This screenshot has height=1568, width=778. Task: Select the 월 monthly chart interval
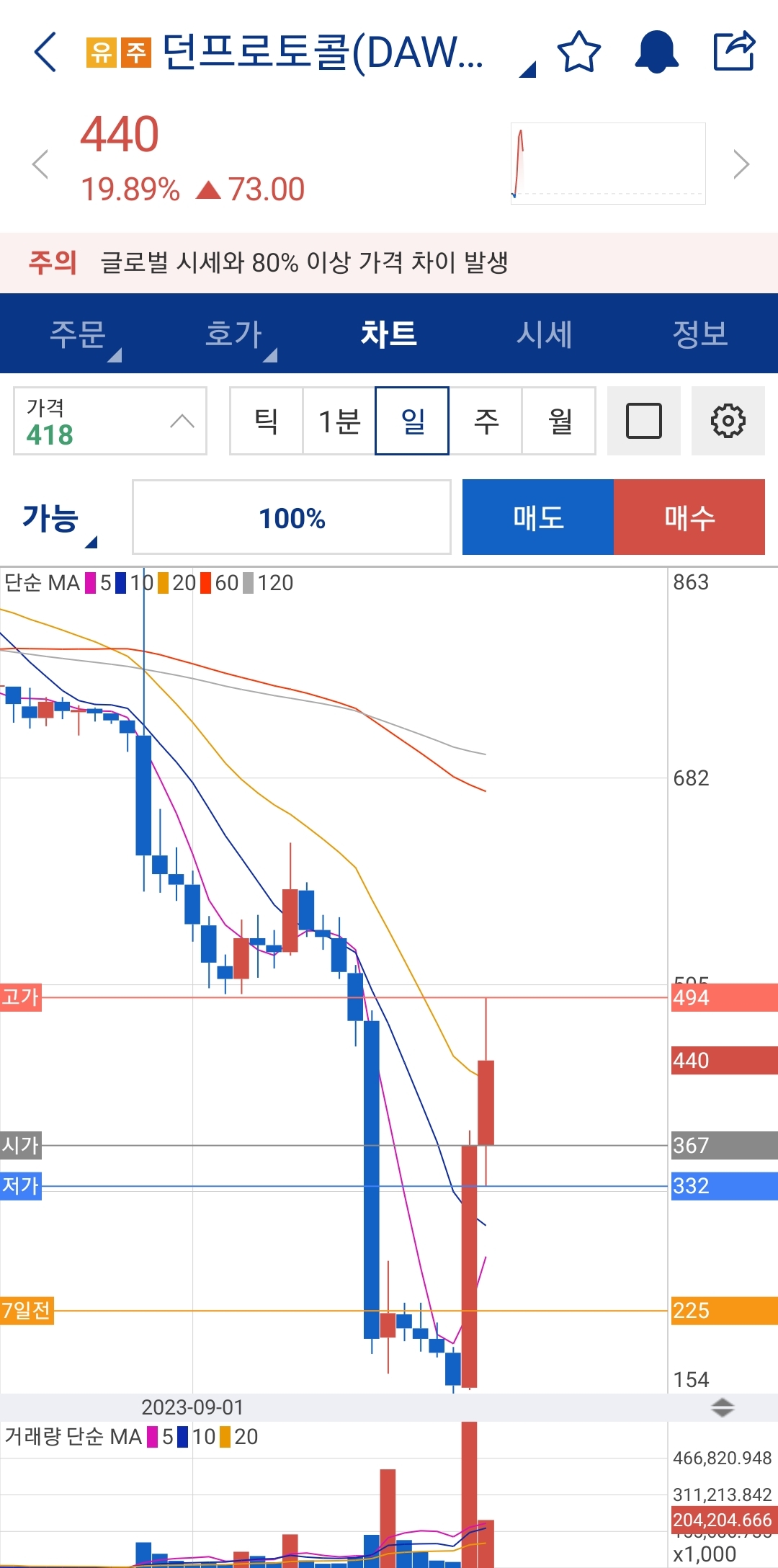click(559, 421)
